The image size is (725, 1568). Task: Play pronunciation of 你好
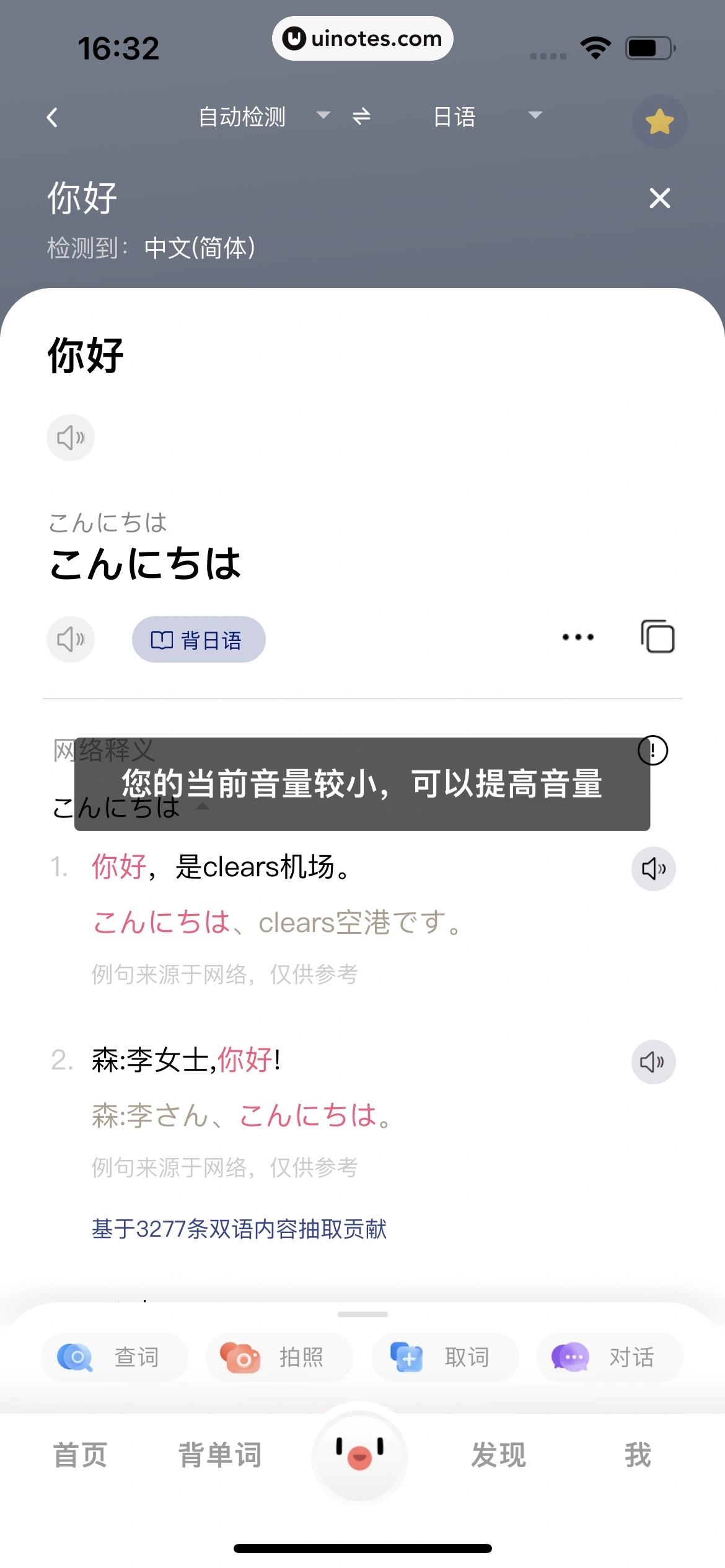pos(70,437)
